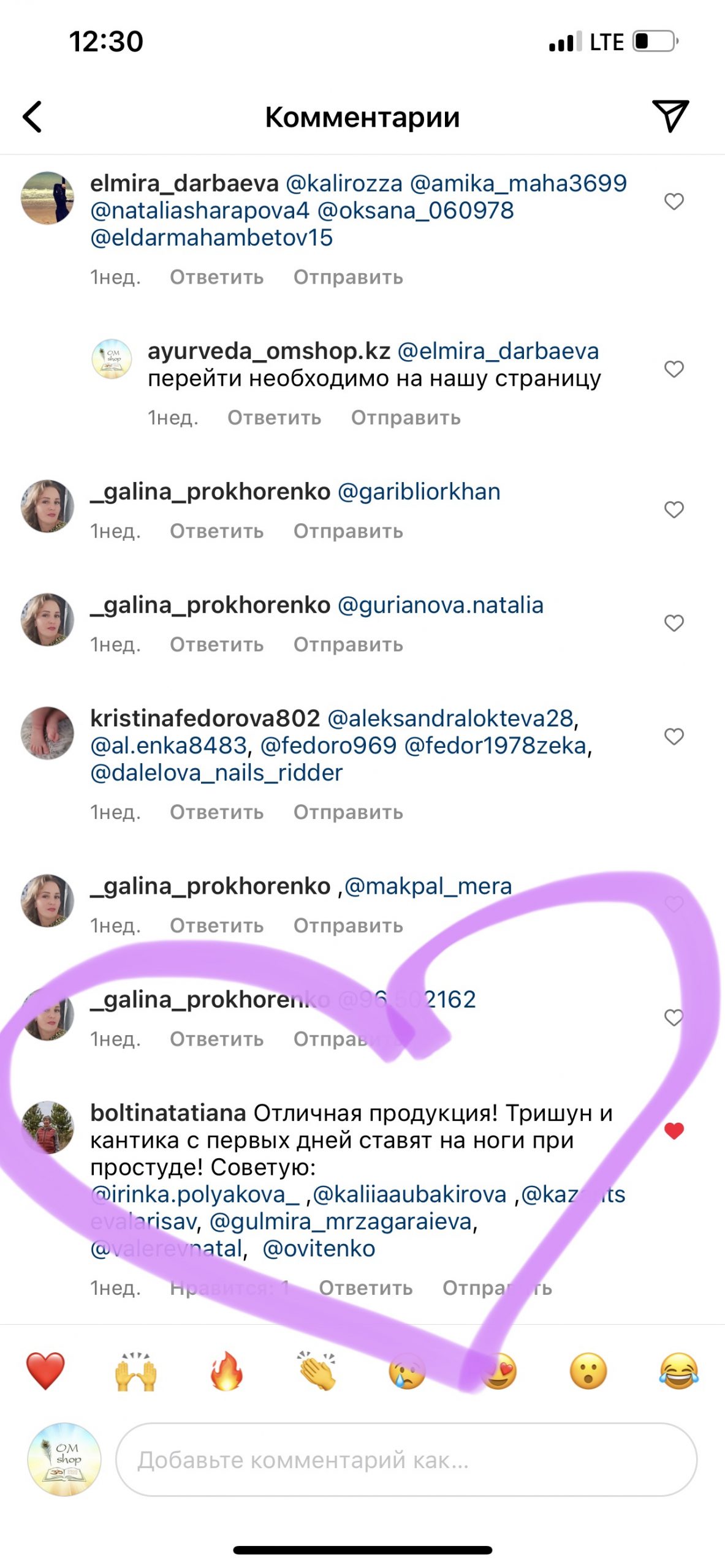The image size is (725, 1568).
Task: Open the direct share paper plane icon
Action: (x=670, y=116)
